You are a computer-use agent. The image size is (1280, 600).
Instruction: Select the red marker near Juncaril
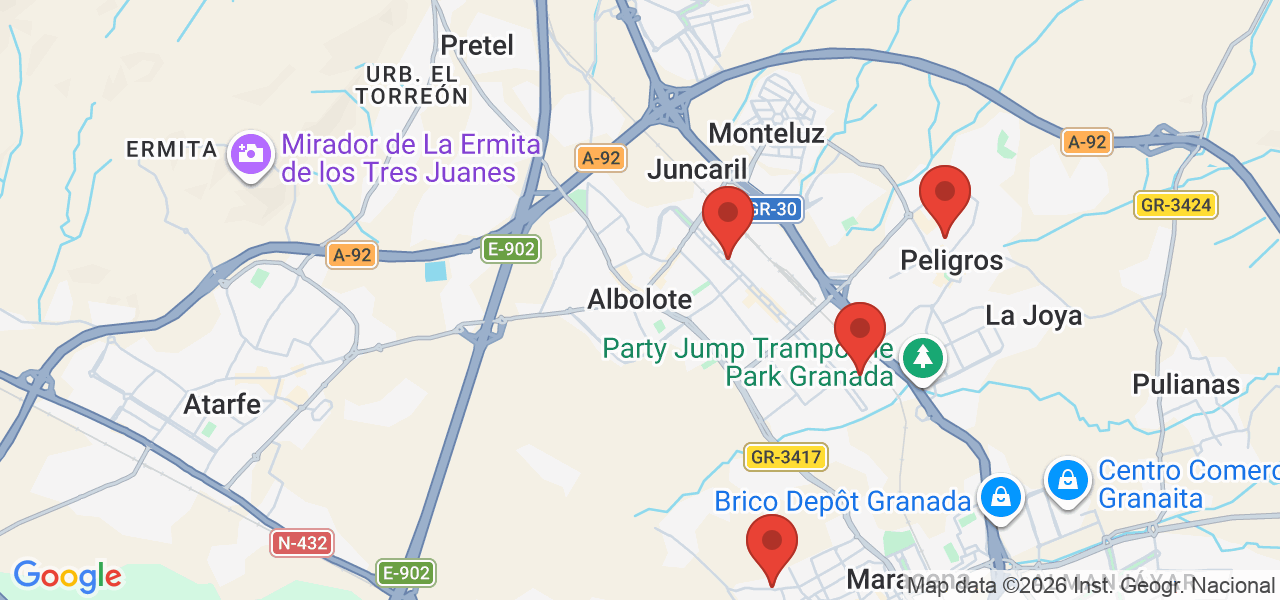(727, 215)
